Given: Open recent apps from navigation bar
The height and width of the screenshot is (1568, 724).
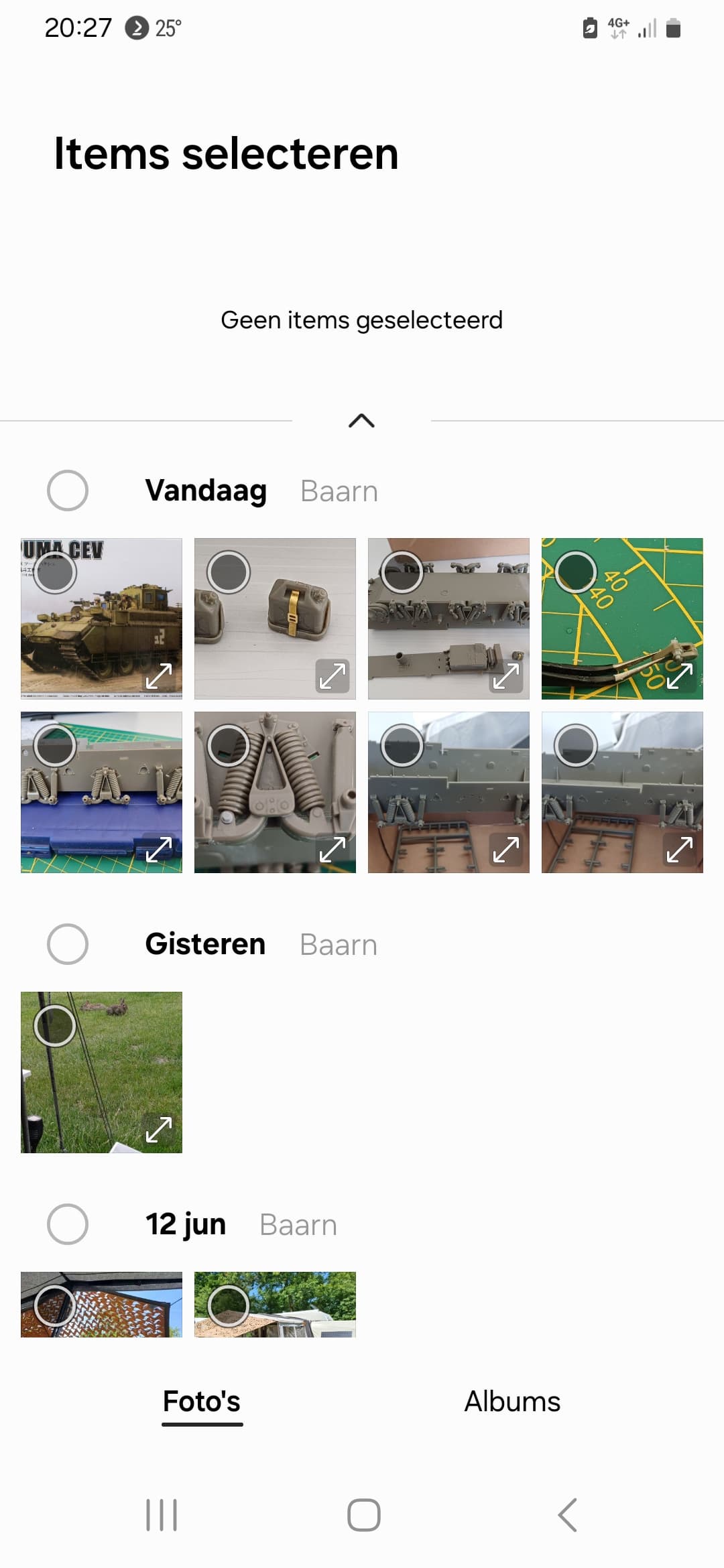Looking at the screenshot, I should tap(162, 1515).
